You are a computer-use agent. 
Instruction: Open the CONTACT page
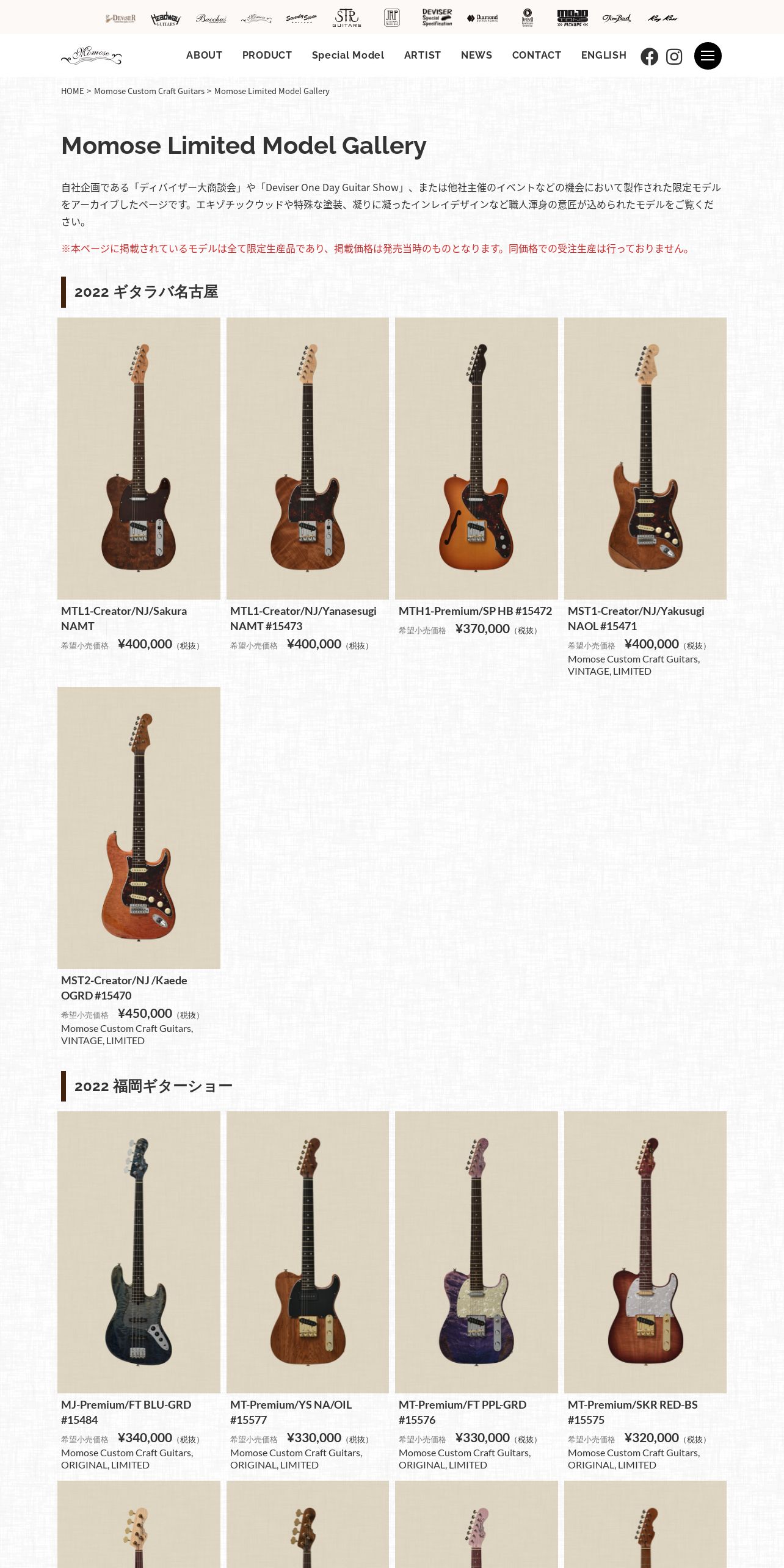[536, 55]
